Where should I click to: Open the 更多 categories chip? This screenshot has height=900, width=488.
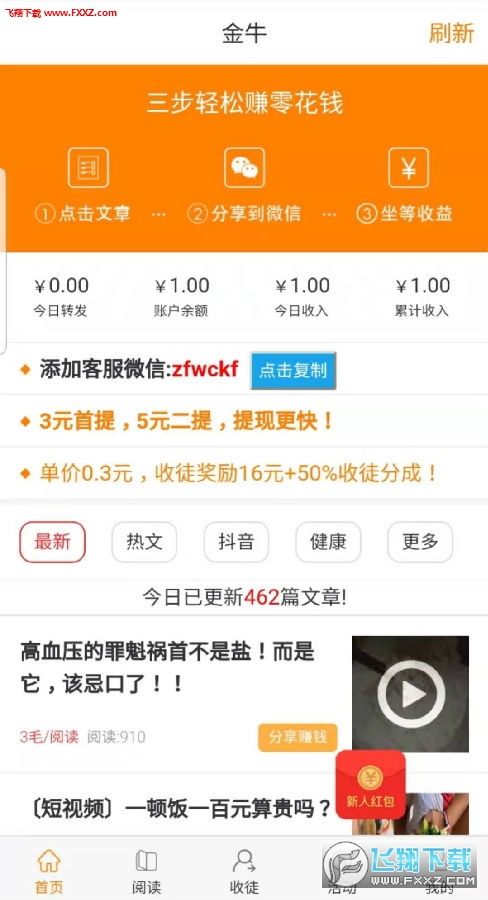(420, 542)
